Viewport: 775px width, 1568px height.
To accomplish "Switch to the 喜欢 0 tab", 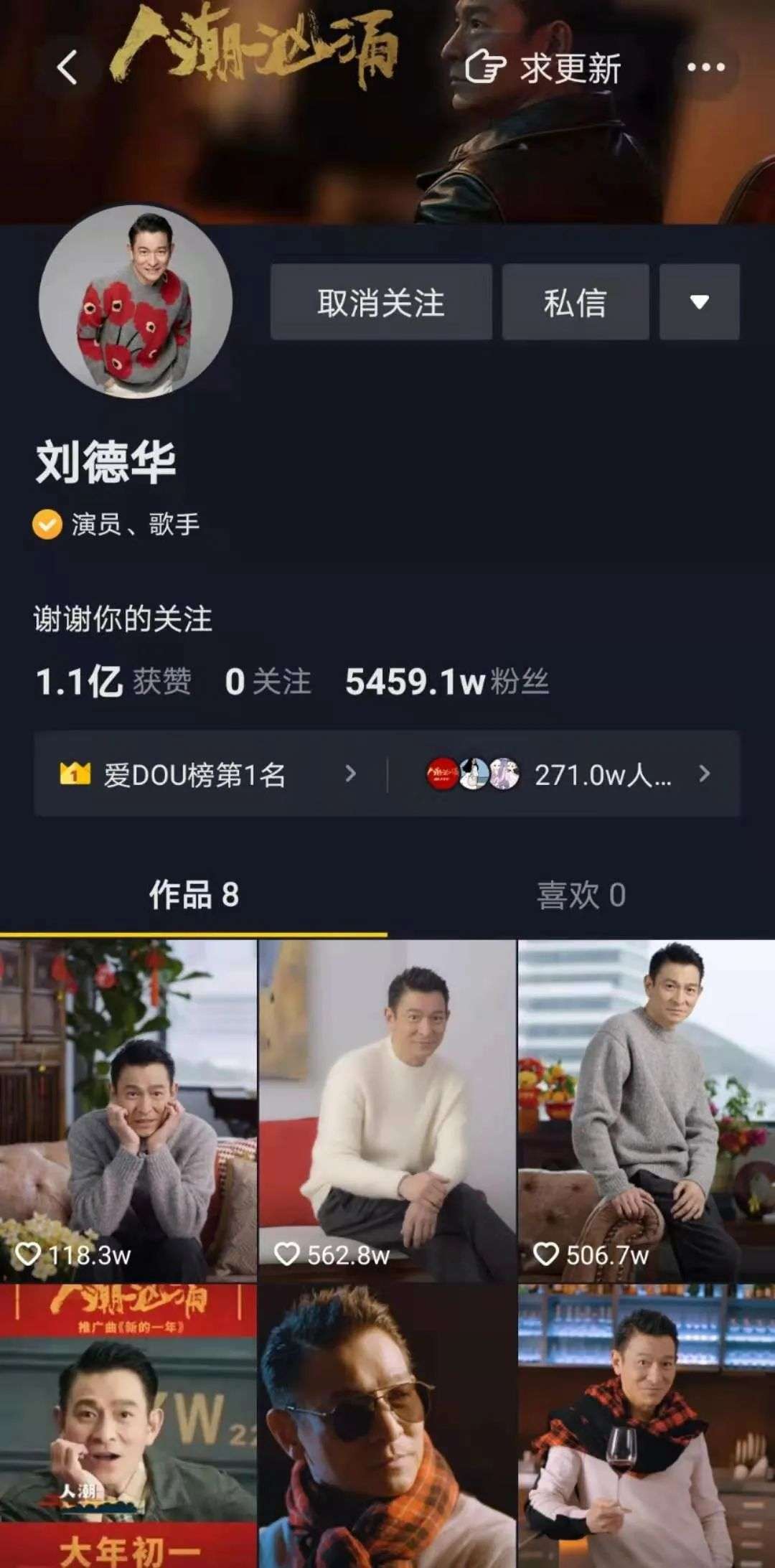I will tap(581, 895).
